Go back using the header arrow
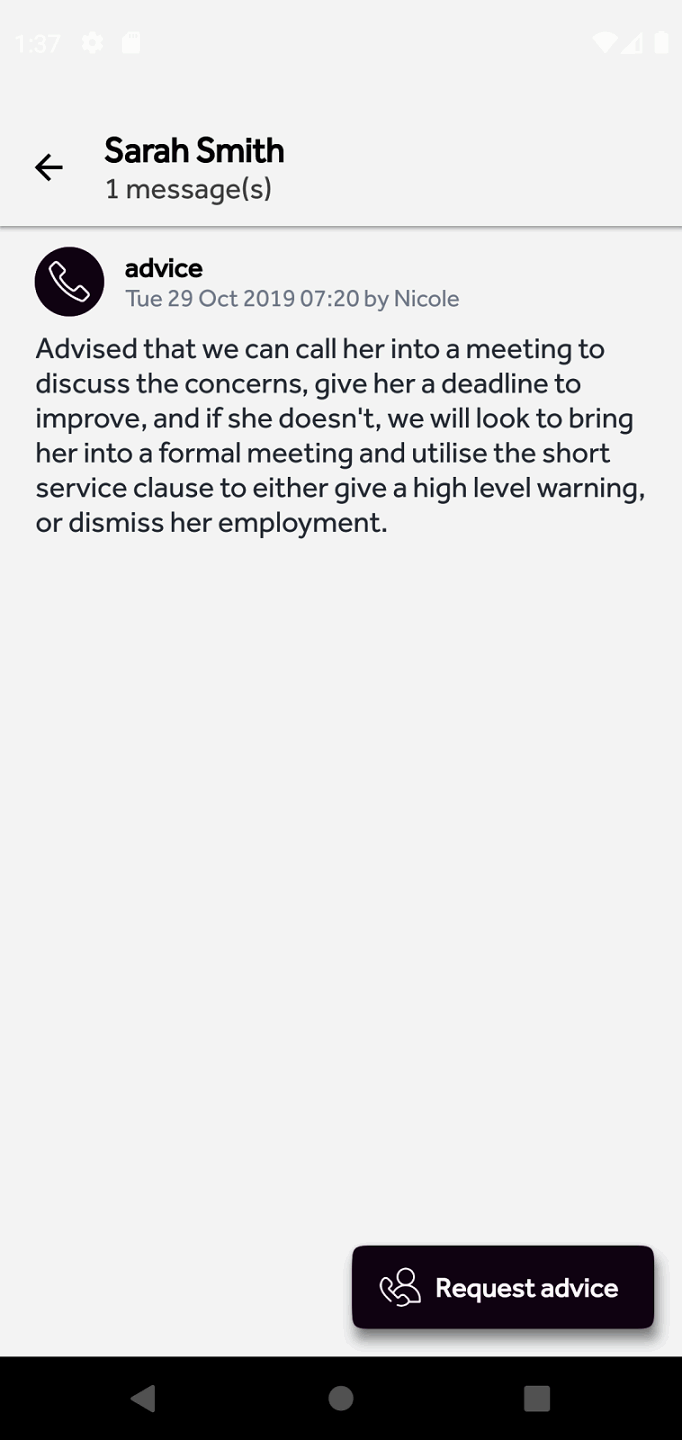This screenshot has height=1440, width=682. point(49,167)
